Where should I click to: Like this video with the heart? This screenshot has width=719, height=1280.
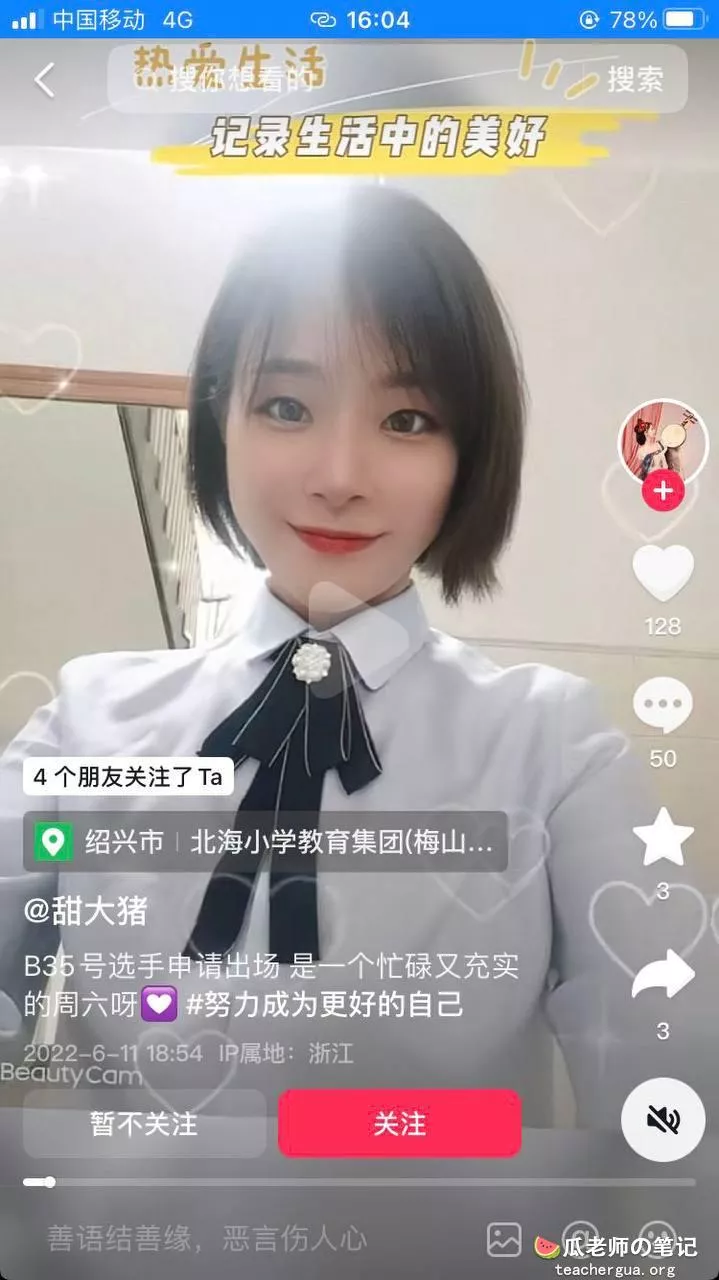(663, 573)
